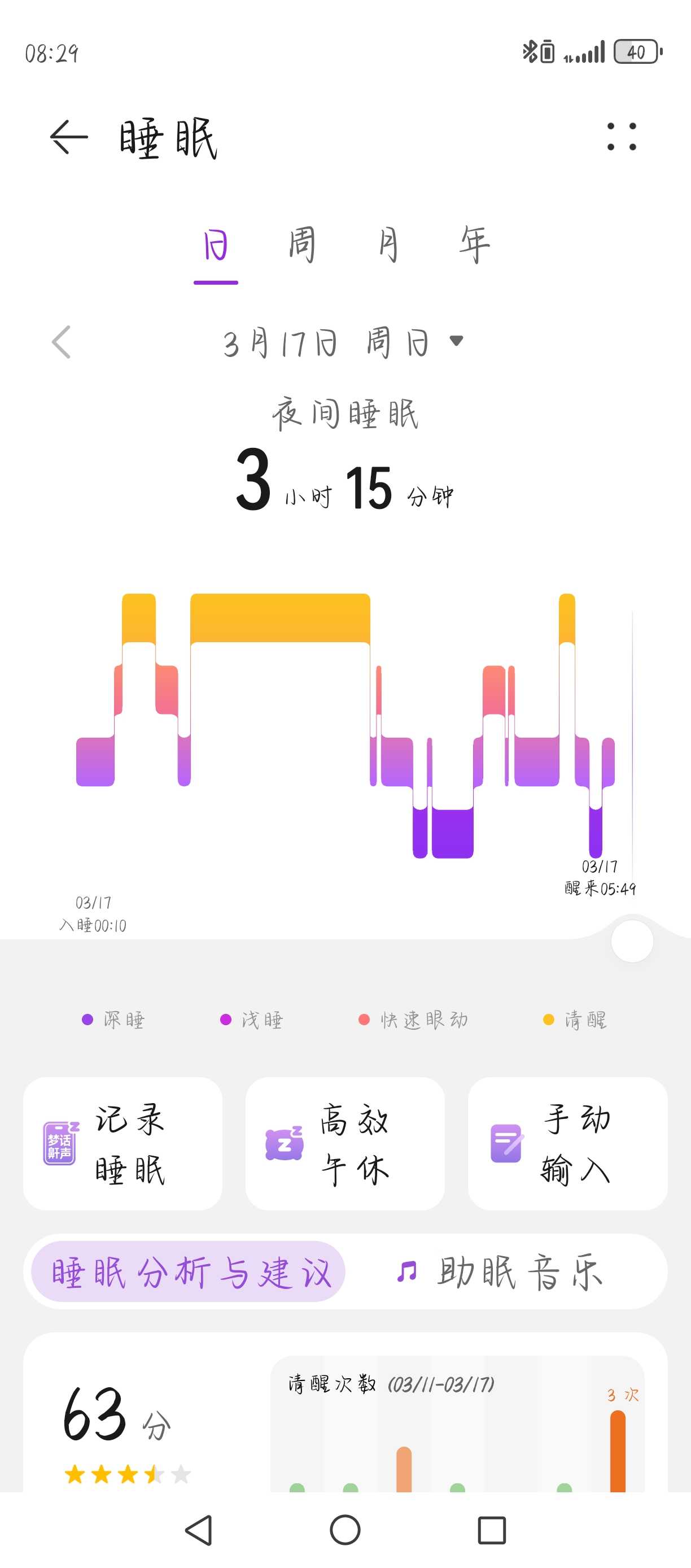Screen dimensions: 691x1568
Task: Switch to the 周 tab
Action: coord(301,245)
